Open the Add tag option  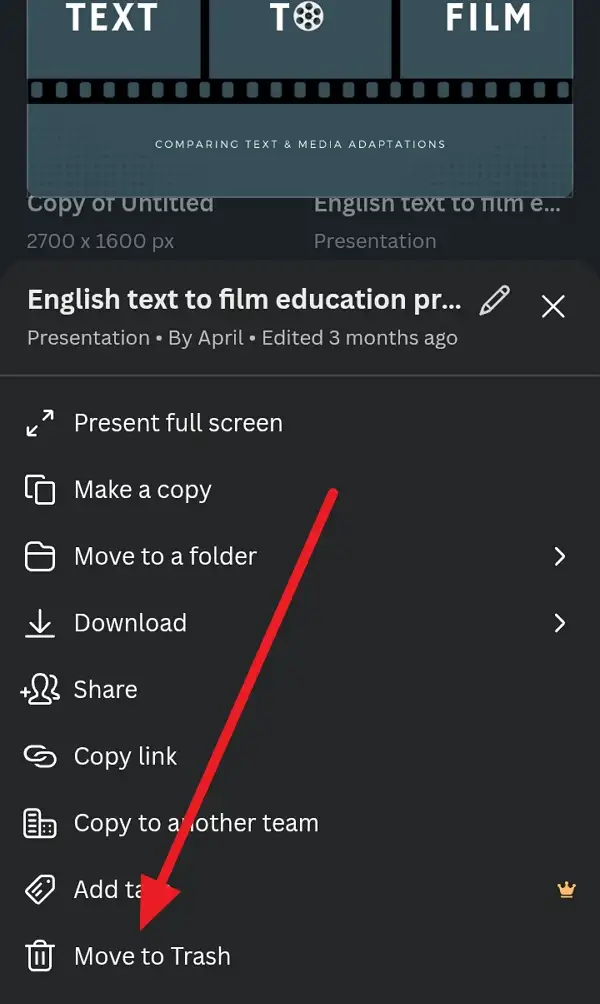(x=300, y=889)
